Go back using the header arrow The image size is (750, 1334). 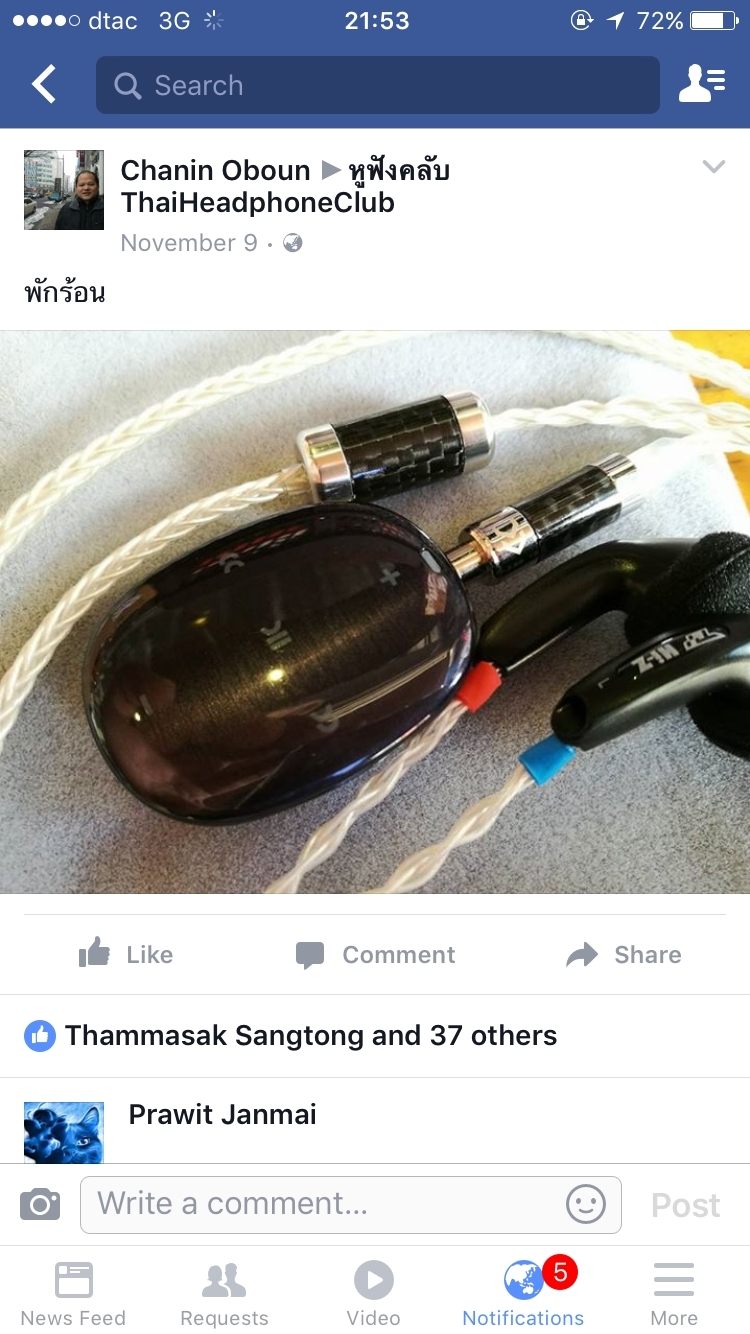click(x=44, y=85)
